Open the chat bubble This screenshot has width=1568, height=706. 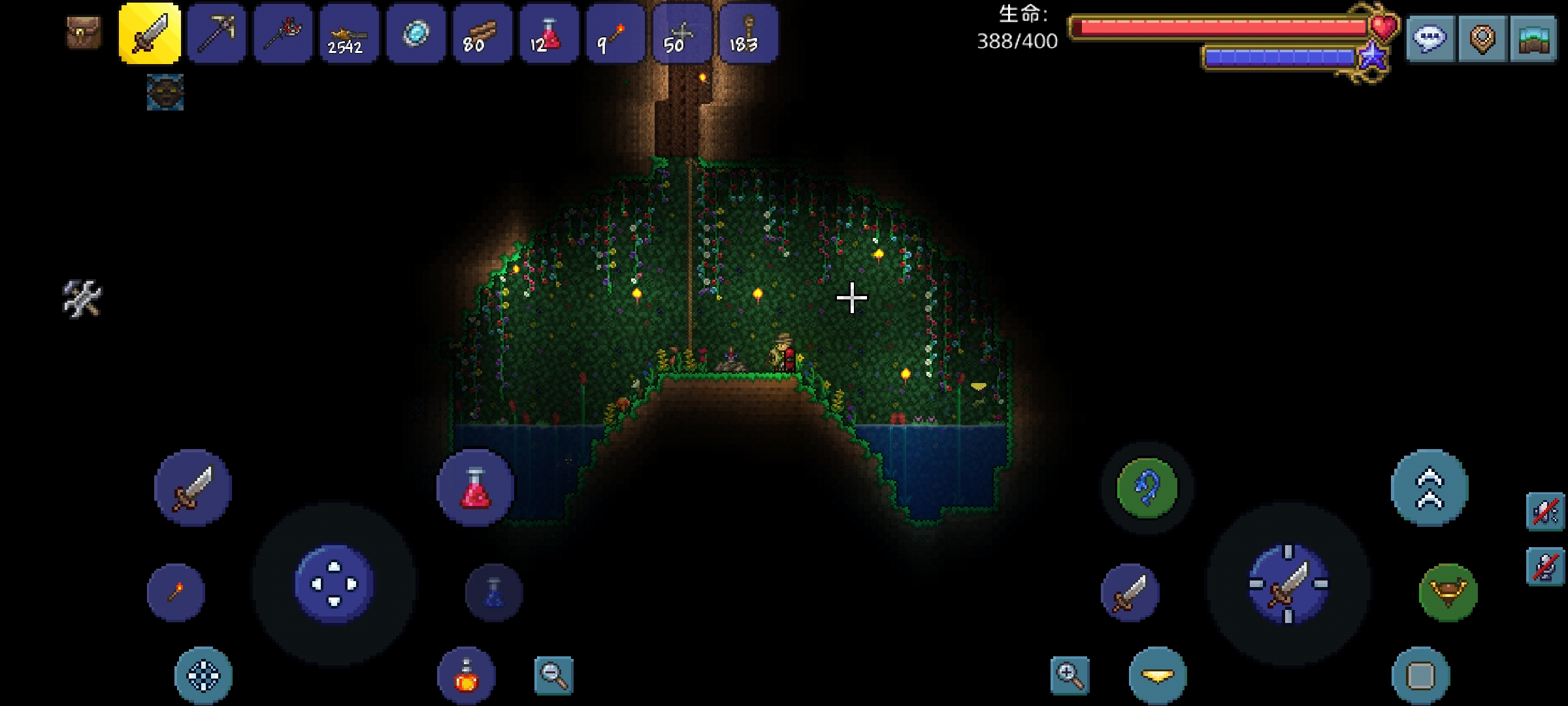(x=1429, y=39)
